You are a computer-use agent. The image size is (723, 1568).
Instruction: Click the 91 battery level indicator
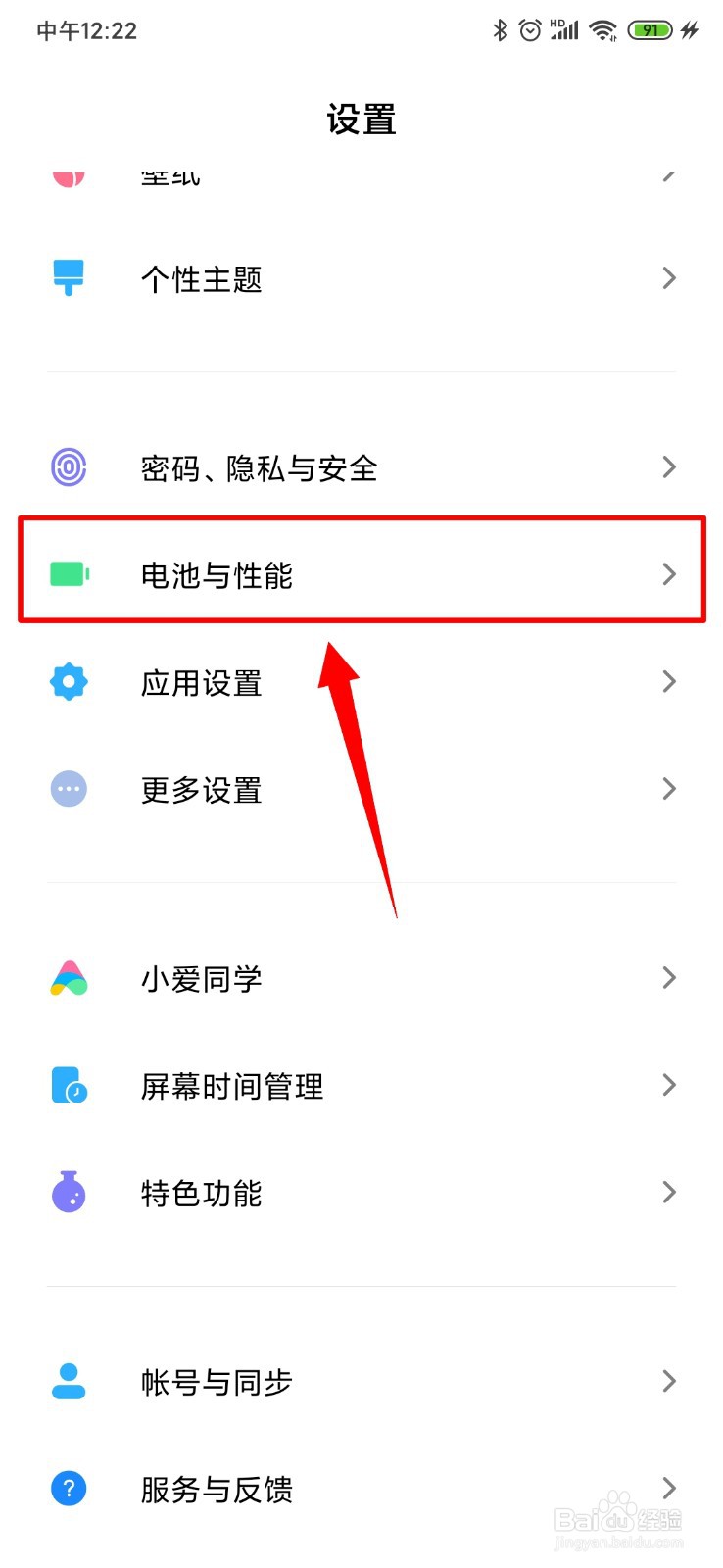point(650,30)
